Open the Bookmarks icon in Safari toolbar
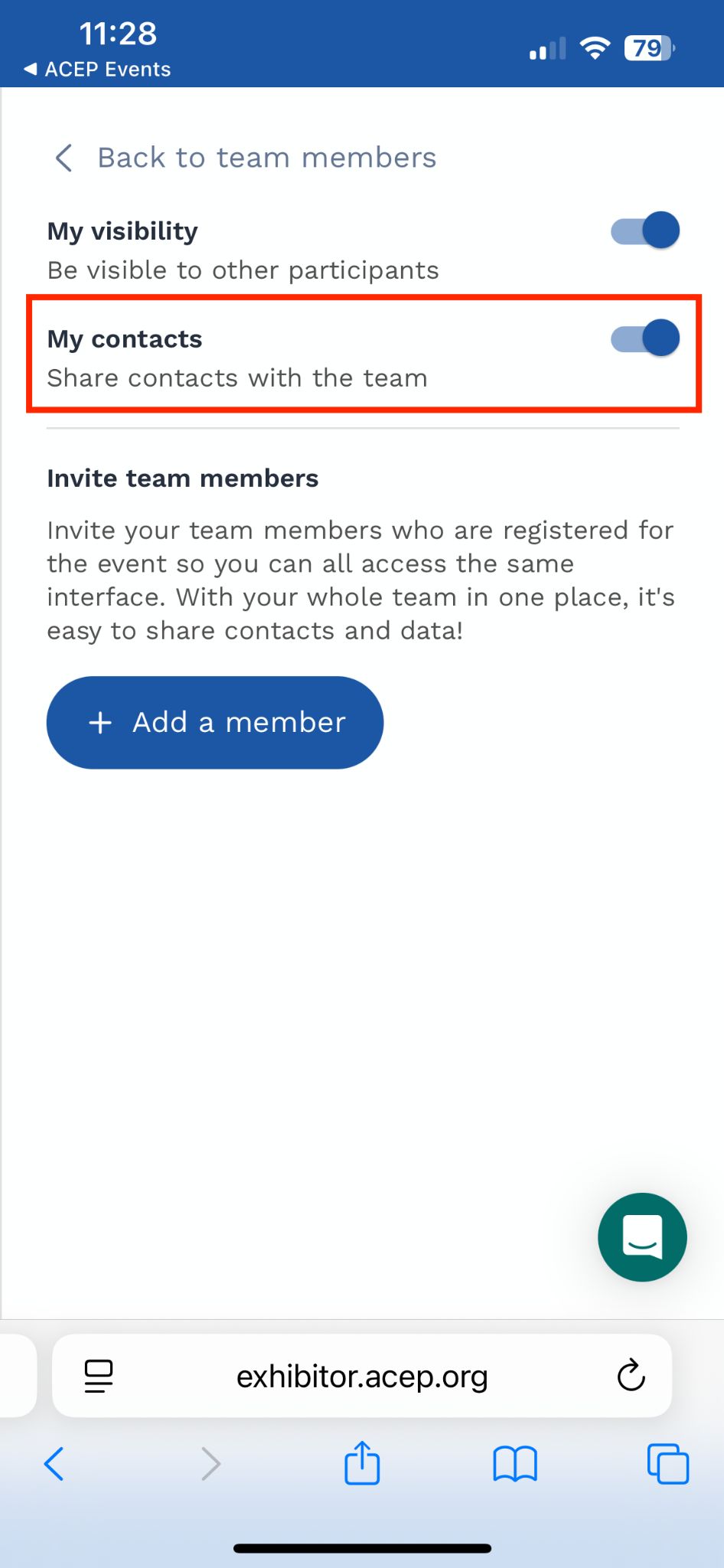The height and width of the screenshot is (1568, 724). point(514,1462)
